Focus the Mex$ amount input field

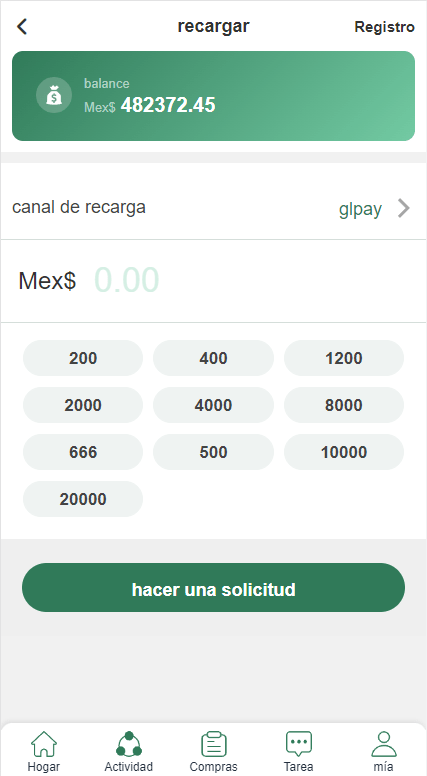[247, 280]
